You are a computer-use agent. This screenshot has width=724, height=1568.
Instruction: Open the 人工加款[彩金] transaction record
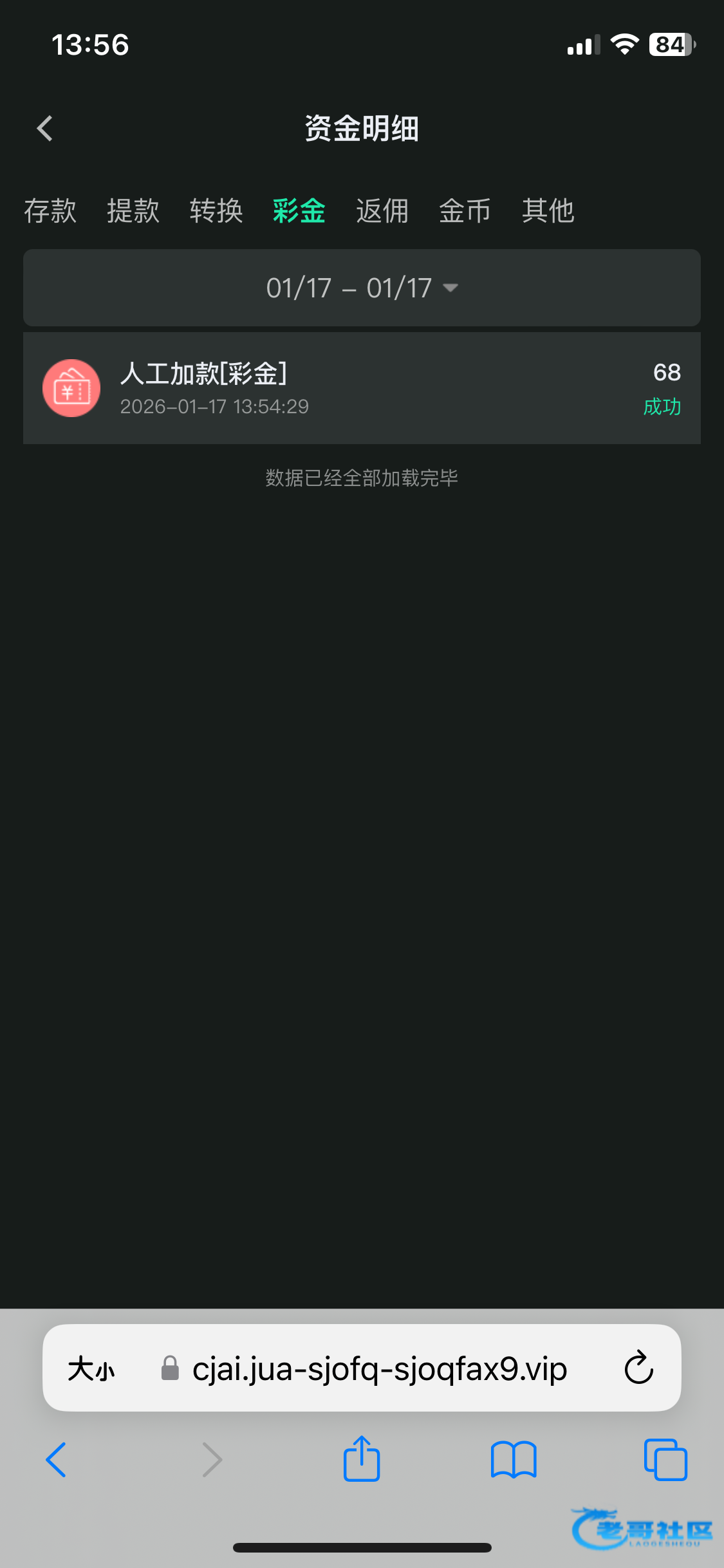click(x=362, y=388)
